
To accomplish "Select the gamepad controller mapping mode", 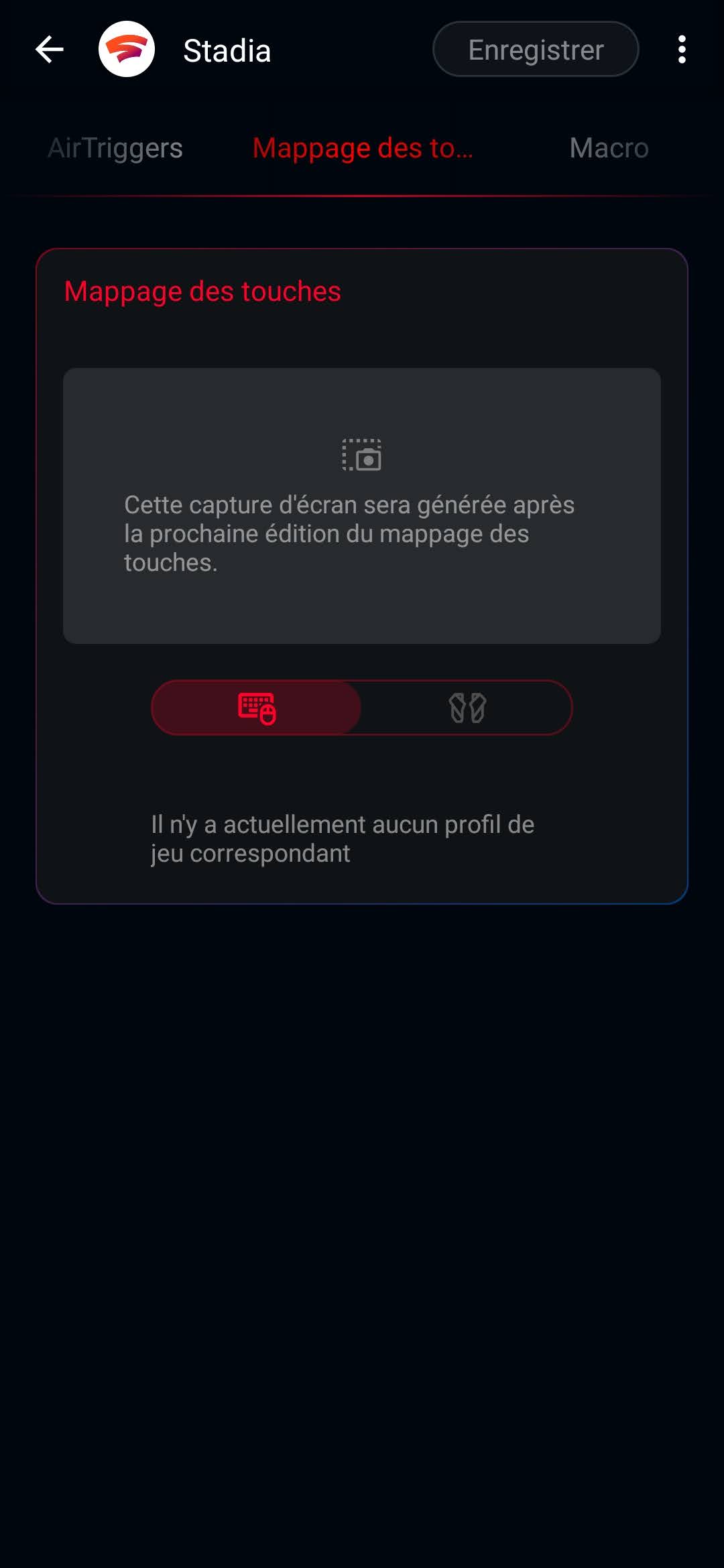I will (467, 708).
